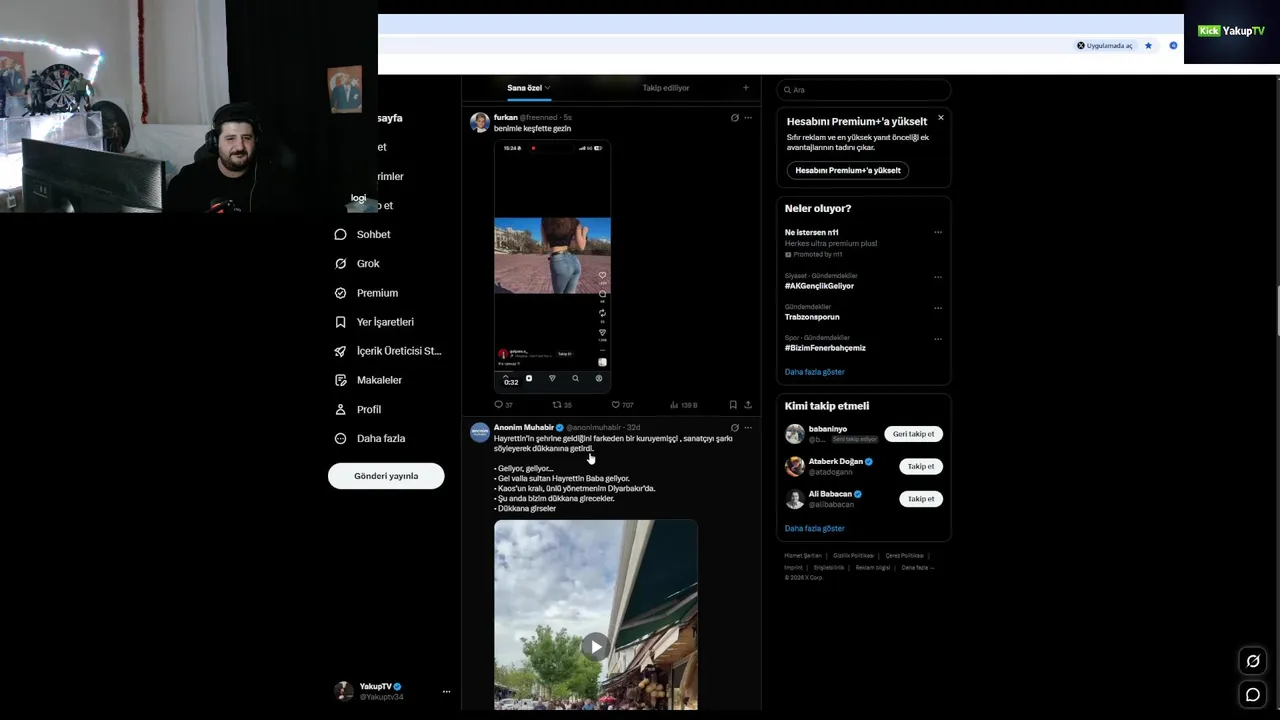Share furkan's post

[x=748, y=405]
